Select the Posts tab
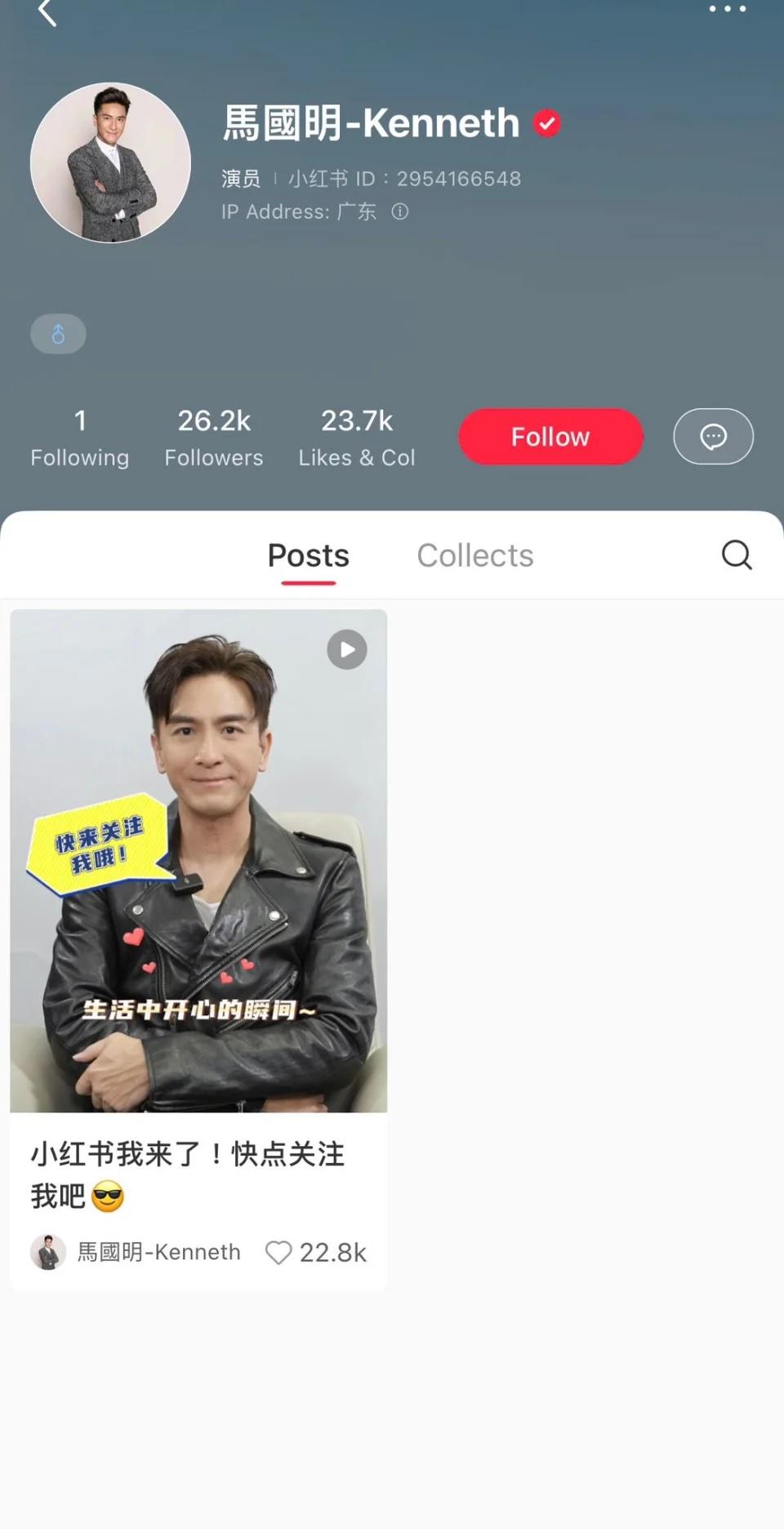The height and width of the screenshot is (1529, 784). tap(308, 556)
